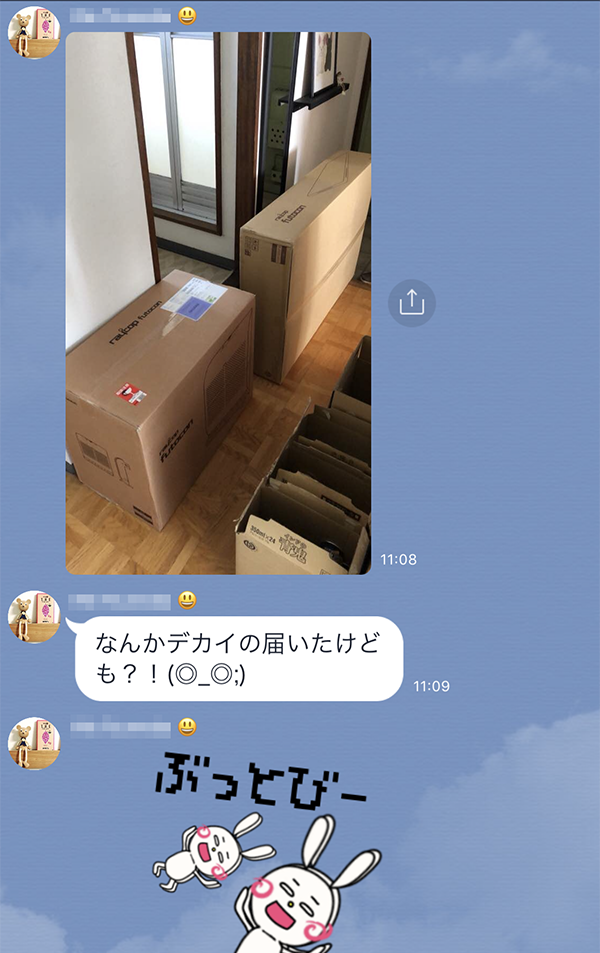Tap the sender avatar beside the photo
The height and width of the screenshot is (953, 600).
coord(34,33)
